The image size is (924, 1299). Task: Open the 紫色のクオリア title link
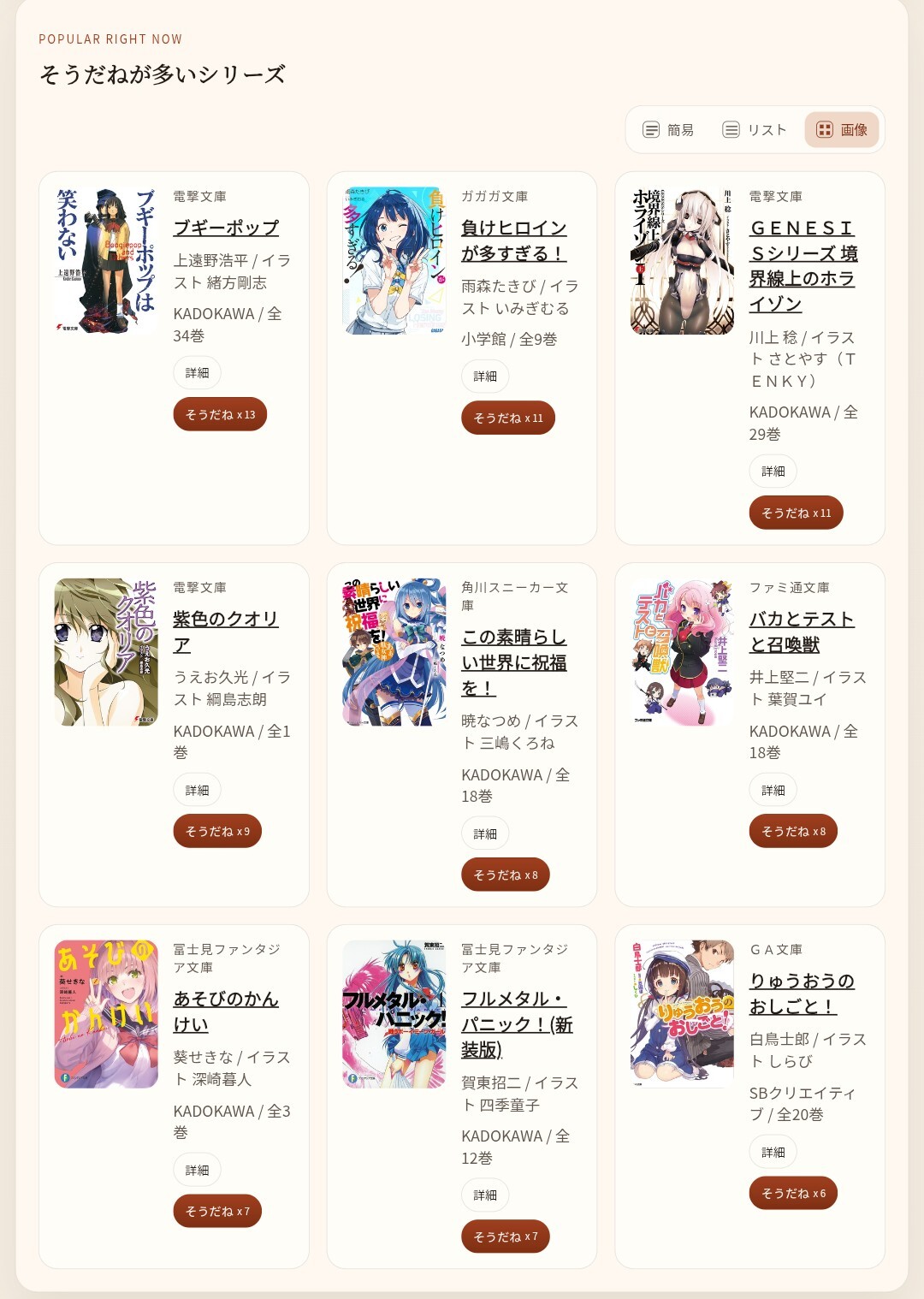pos(225,632)
